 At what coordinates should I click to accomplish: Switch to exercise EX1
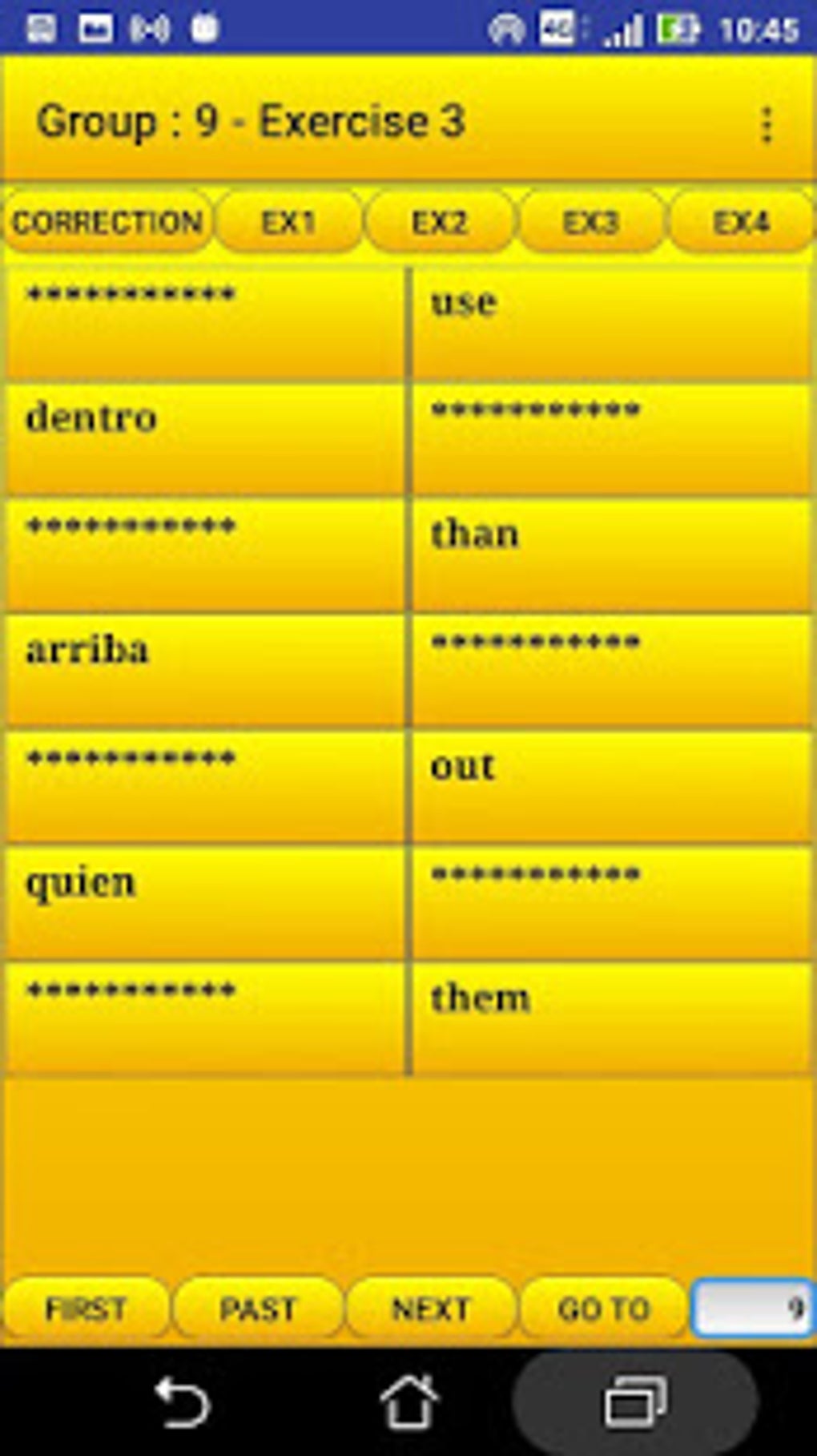coord(288,222)
